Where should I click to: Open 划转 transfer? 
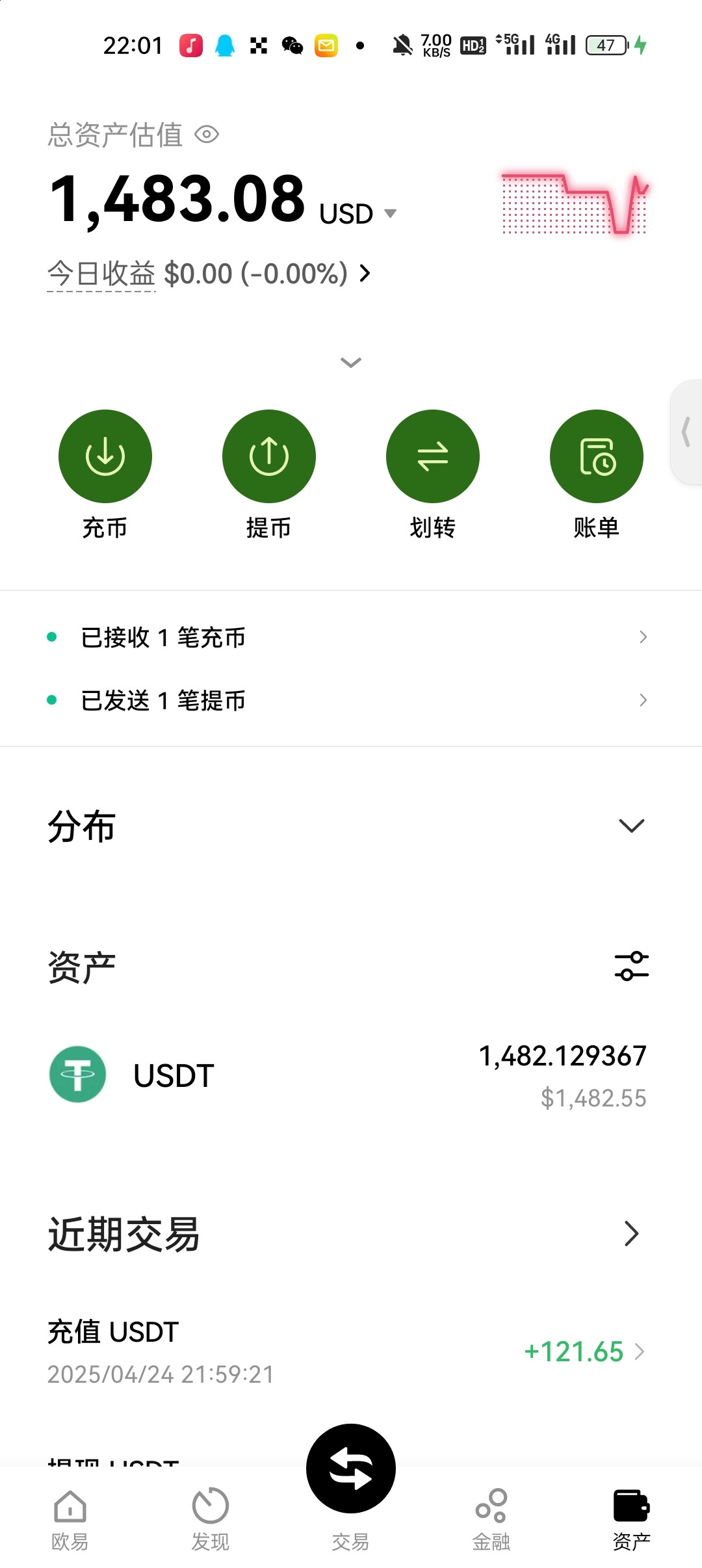click(x=433, y=475)
